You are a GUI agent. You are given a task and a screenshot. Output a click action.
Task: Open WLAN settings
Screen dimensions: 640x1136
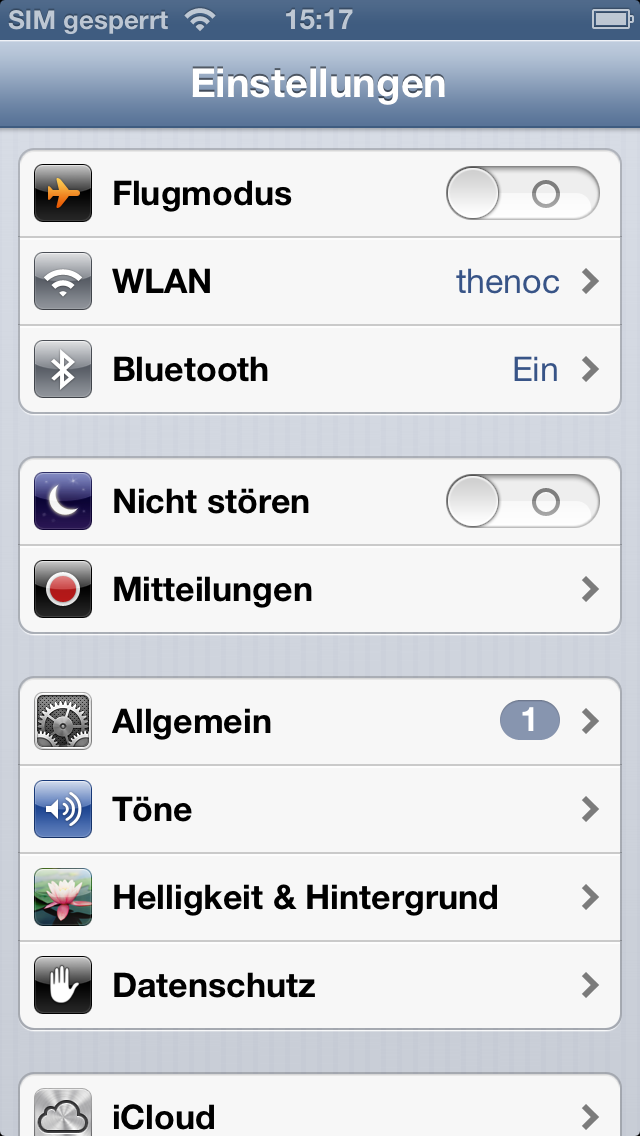(320, 282)
